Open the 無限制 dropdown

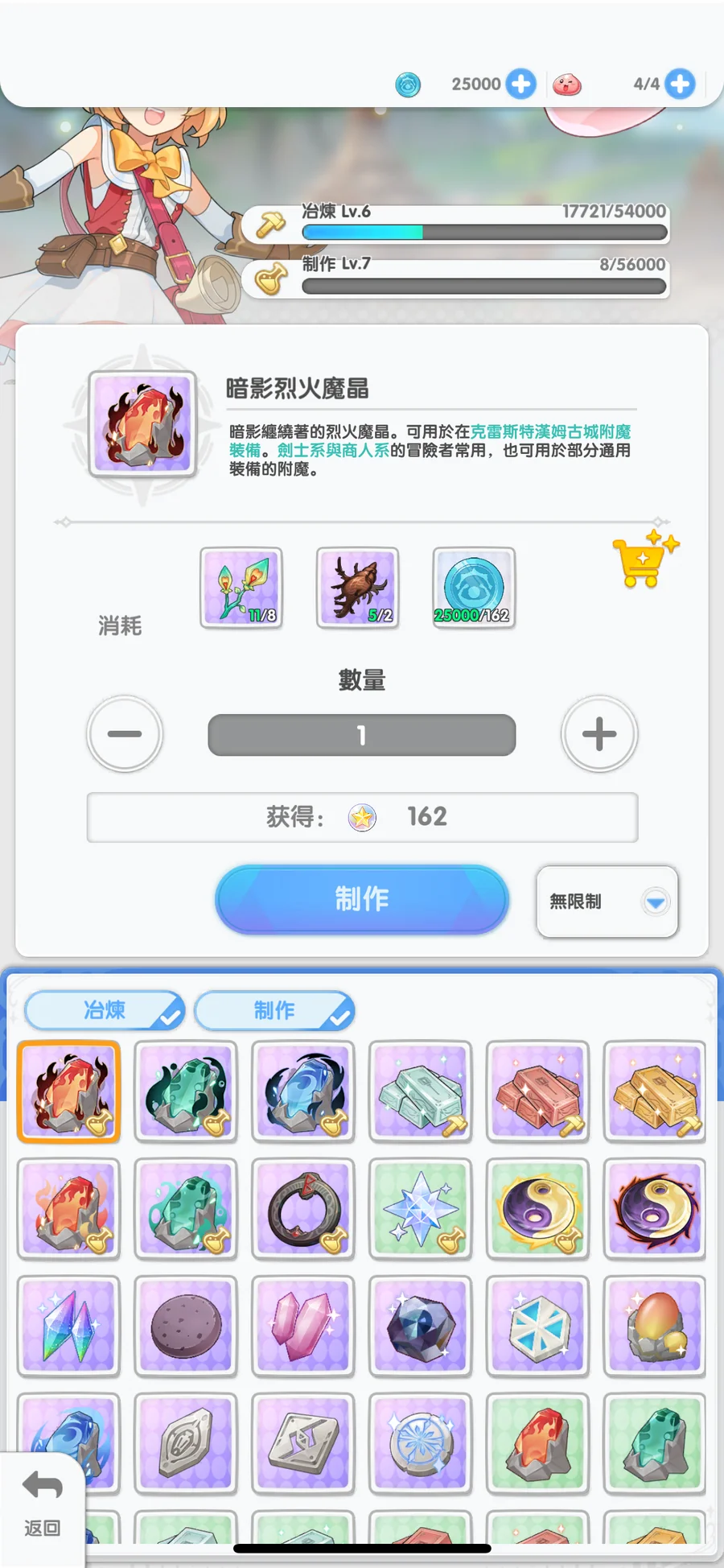click(607, 902)
